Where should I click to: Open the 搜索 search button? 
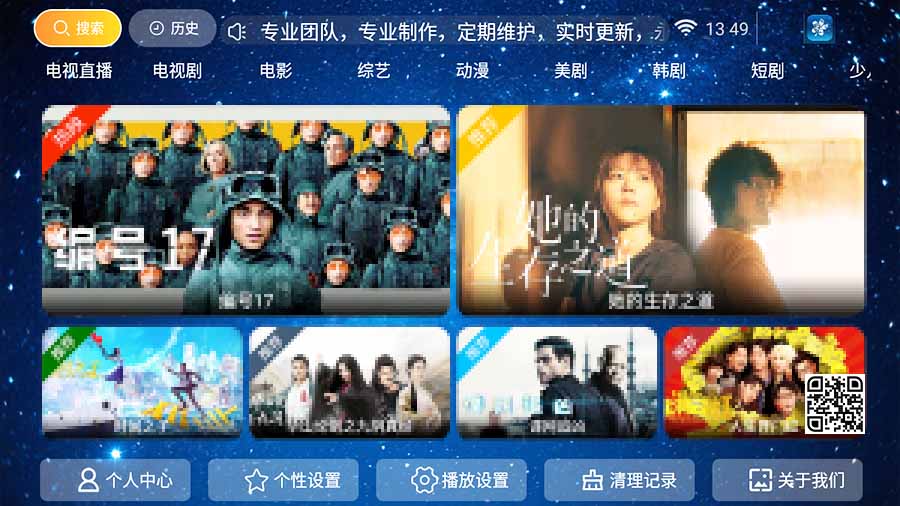(x=78, y=29)
